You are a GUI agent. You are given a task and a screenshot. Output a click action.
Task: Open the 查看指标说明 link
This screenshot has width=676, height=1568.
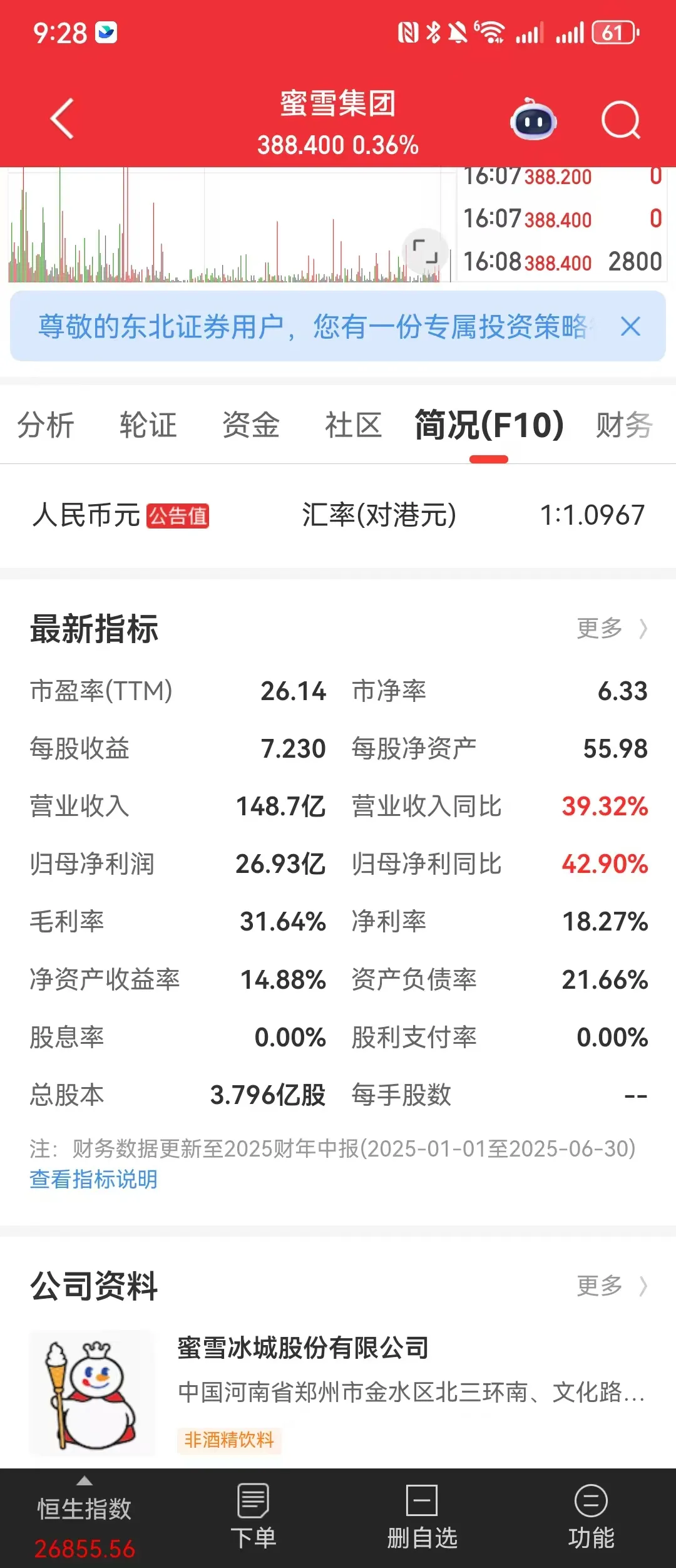94,1179
